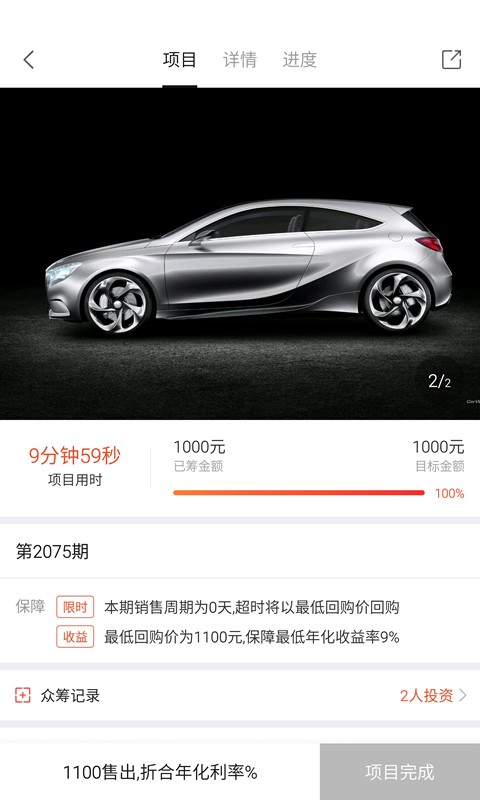Open the 众筹记录 investor list
This screenshot has width=480, height=800.
point(240,695)
